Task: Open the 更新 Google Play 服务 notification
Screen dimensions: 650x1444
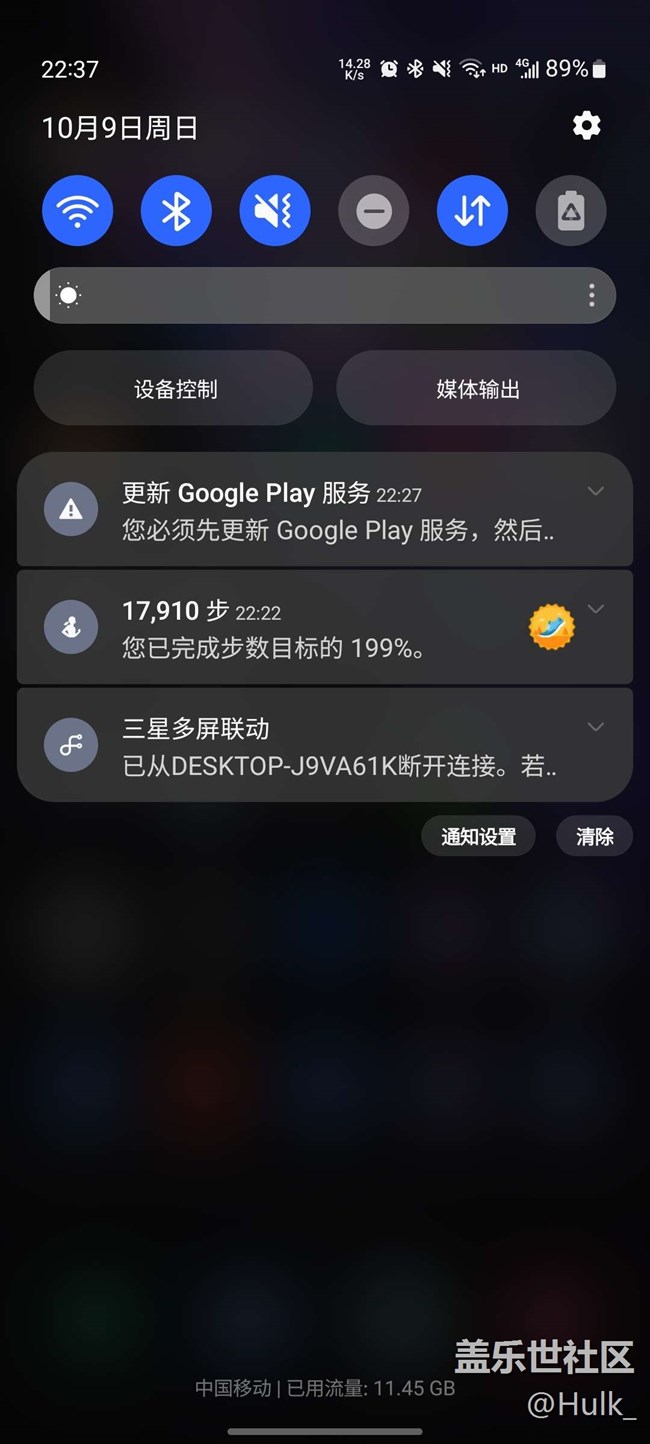Action: tap(325, 510)
